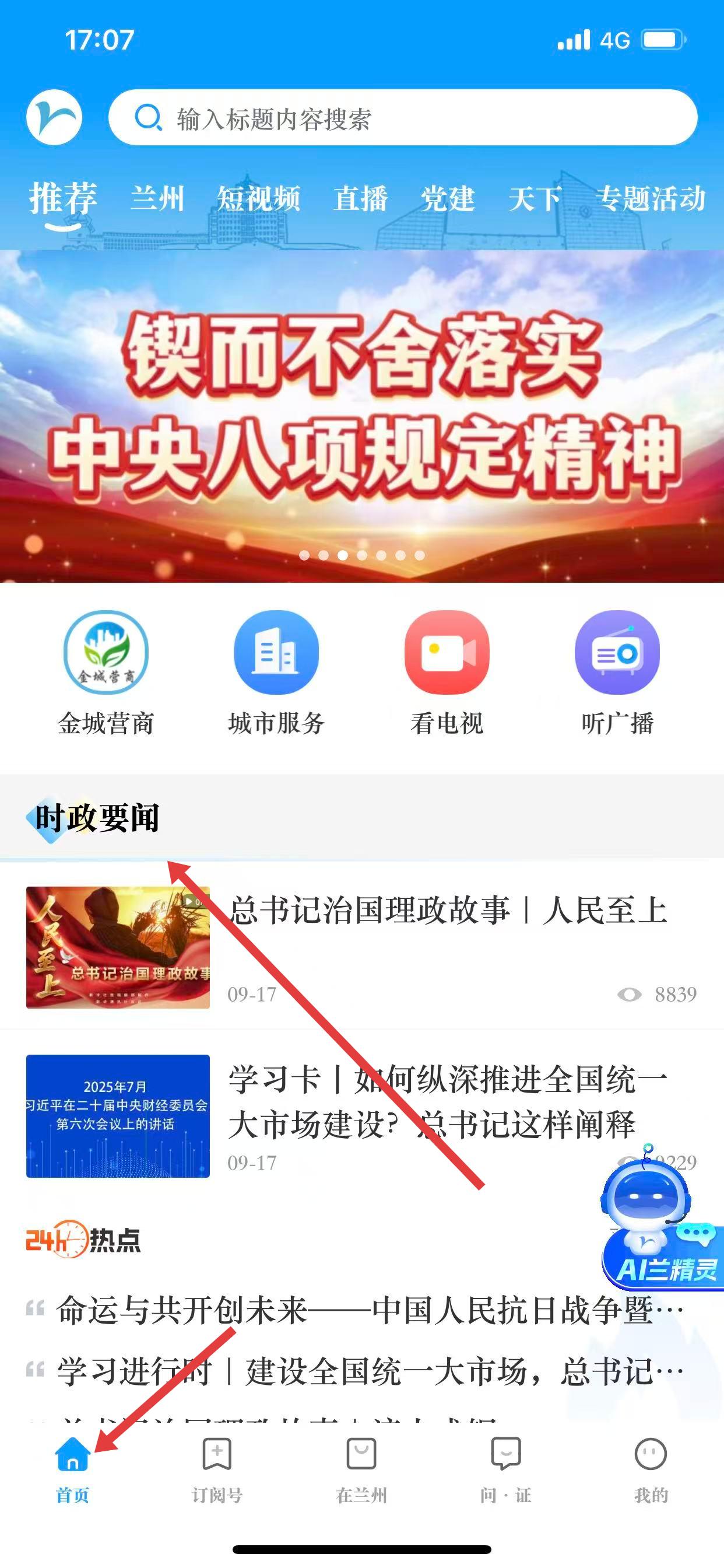Image resolution: width=724 pixels, height=1568 pixels.
Task: Switch to the 短视频 tab
Action: click(x=259, y=198)
